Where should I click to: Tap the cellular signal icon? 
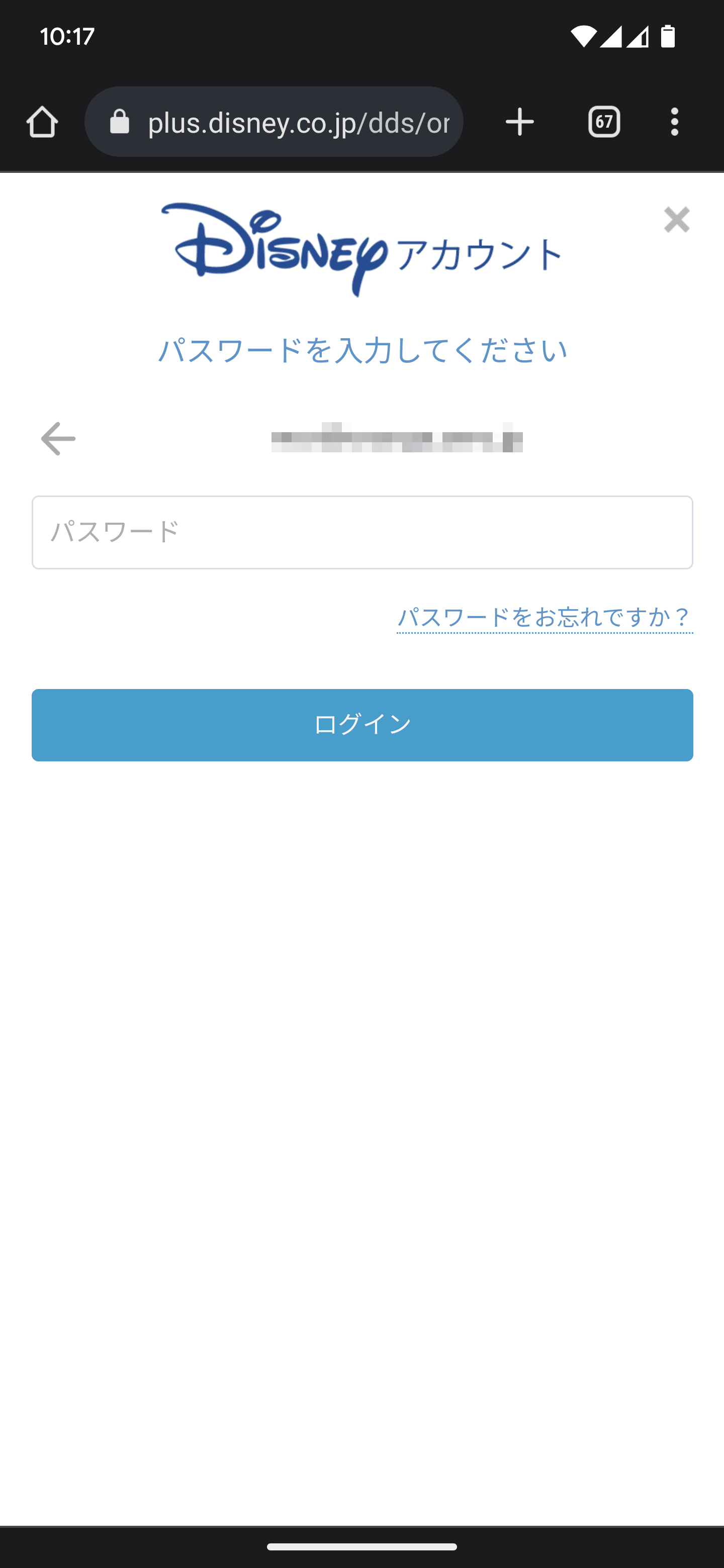[x=612, y=37]
